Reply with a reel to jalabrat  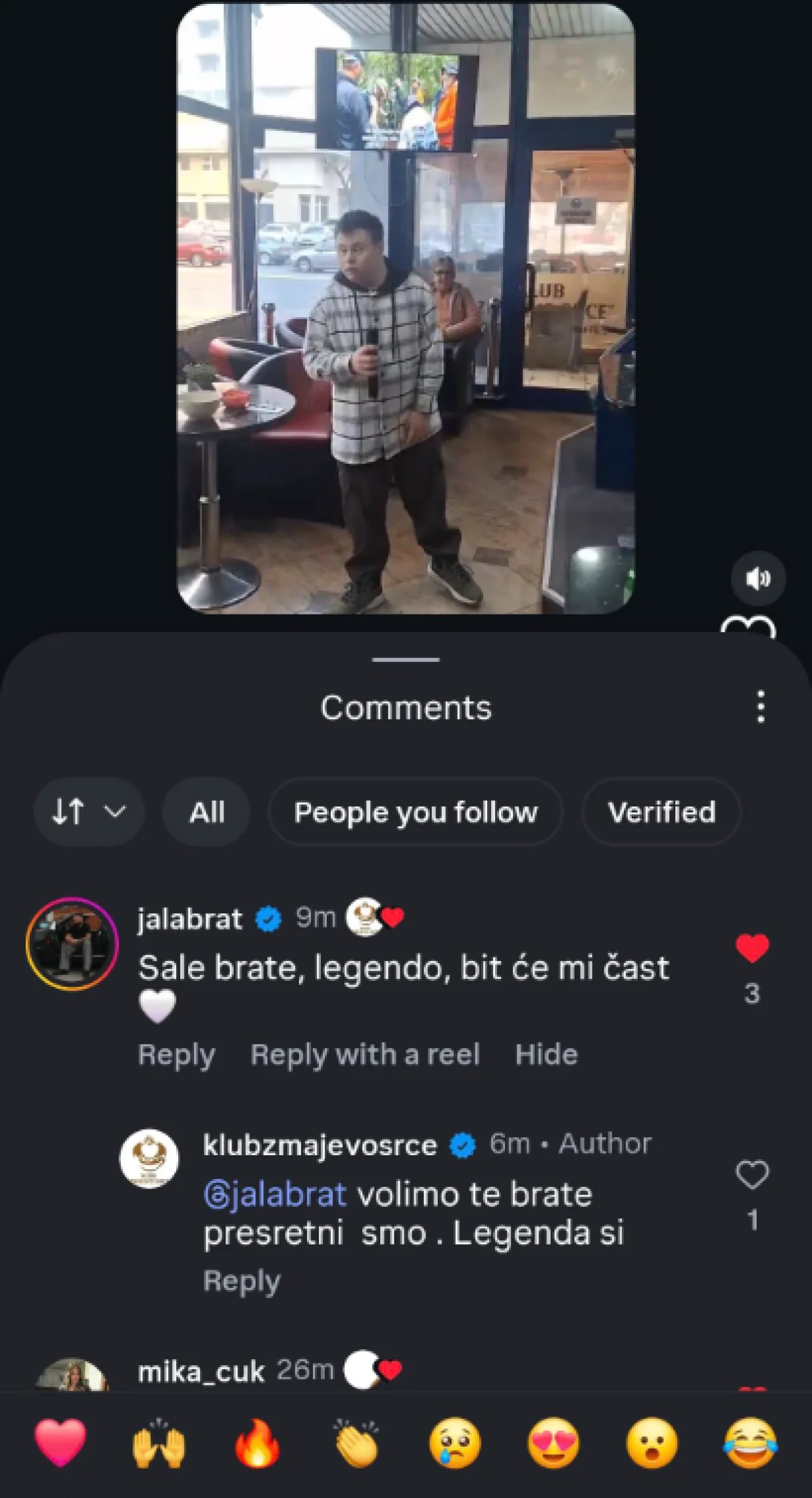click(365, 1055)
